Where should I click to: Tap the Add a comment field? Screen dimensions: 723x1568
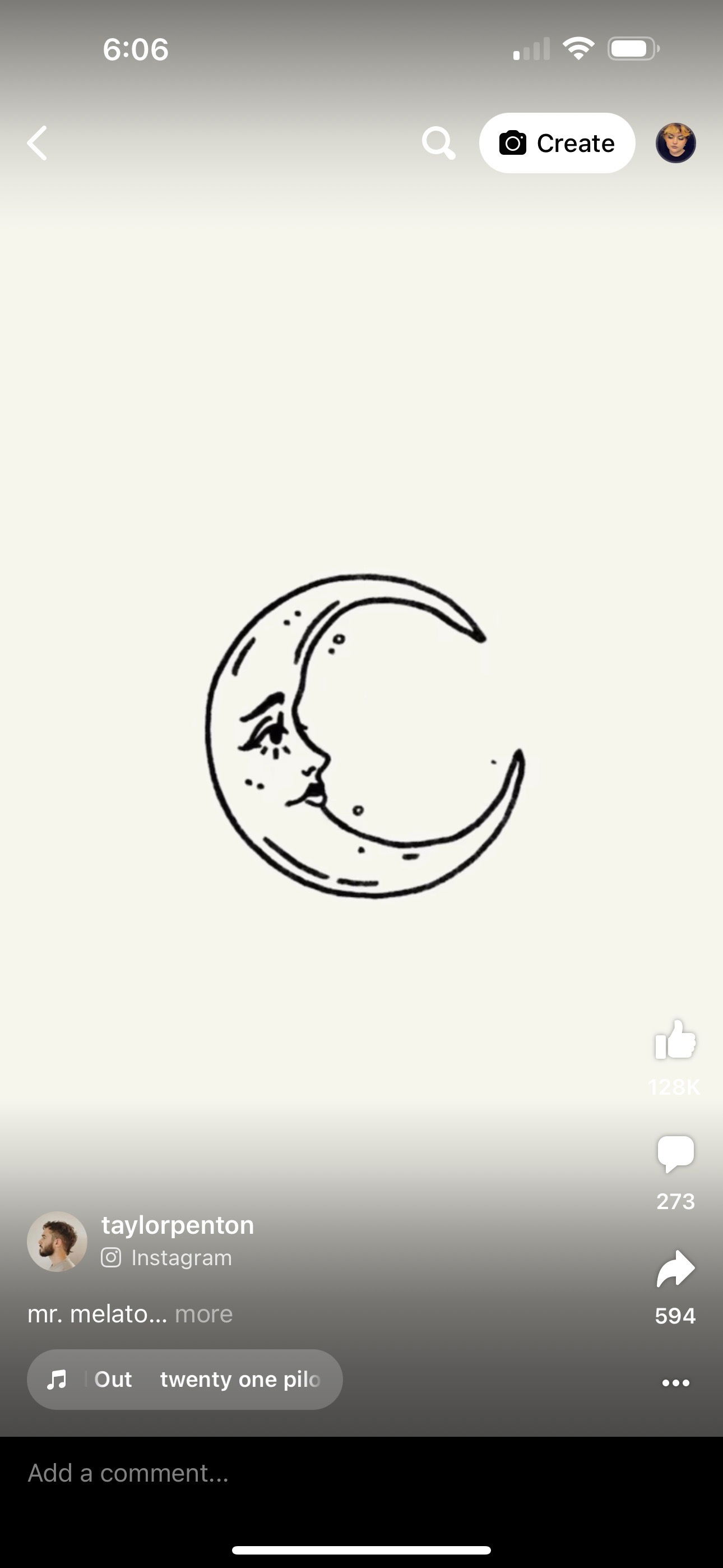(x=361, y=1473)
